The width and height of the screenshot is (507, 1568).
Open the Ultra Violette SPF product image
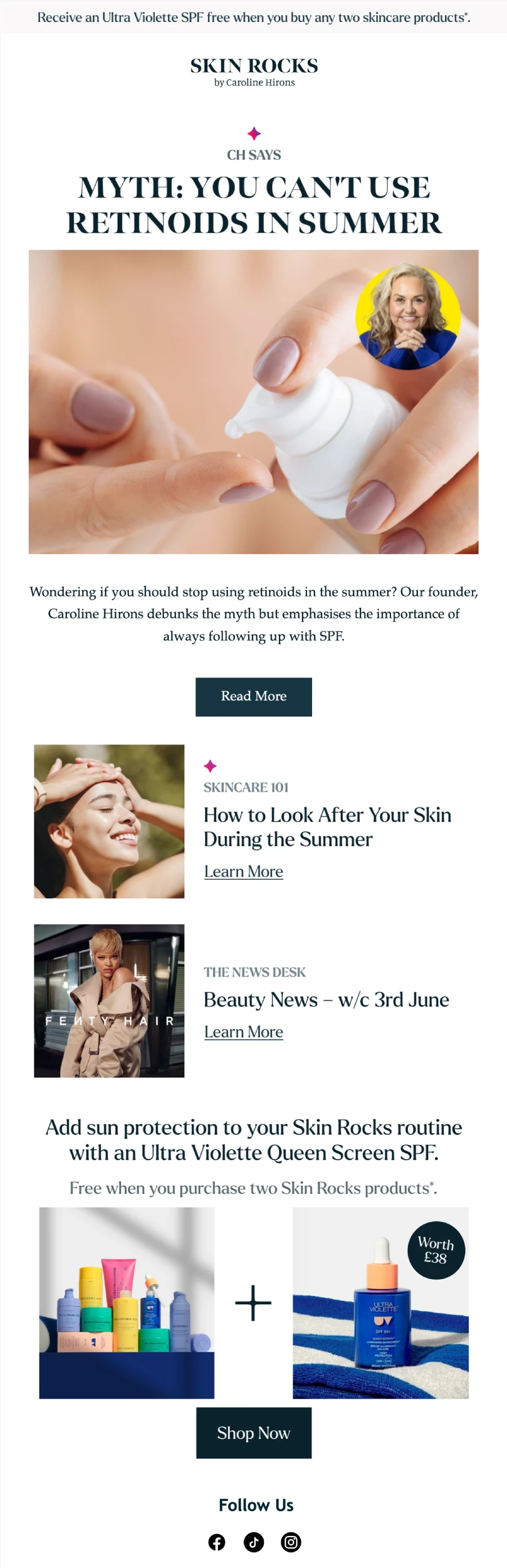point(380,1303)
